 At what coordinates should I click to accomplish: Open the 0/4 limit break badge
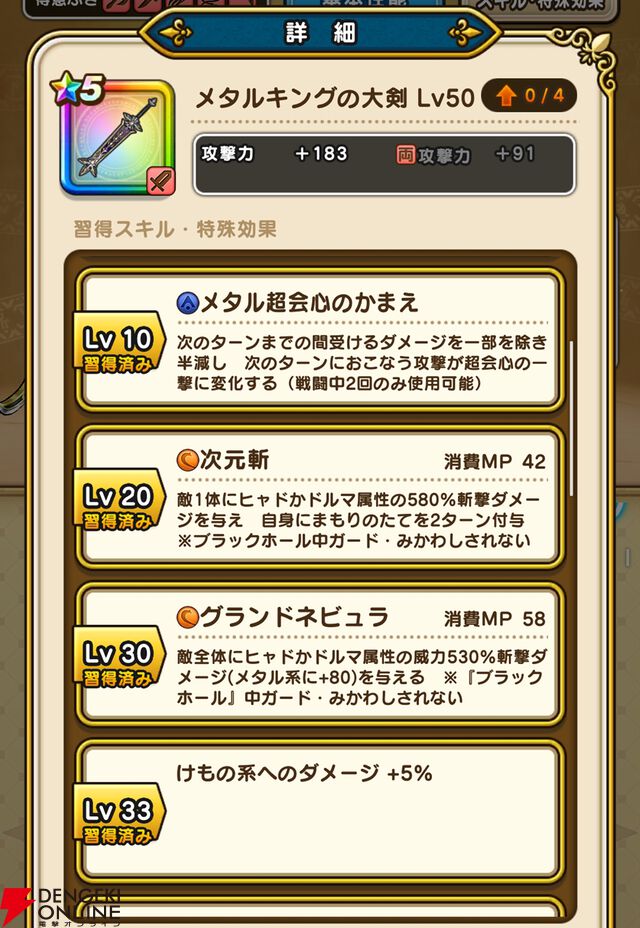pyautogui.click(x=529, y=97)
